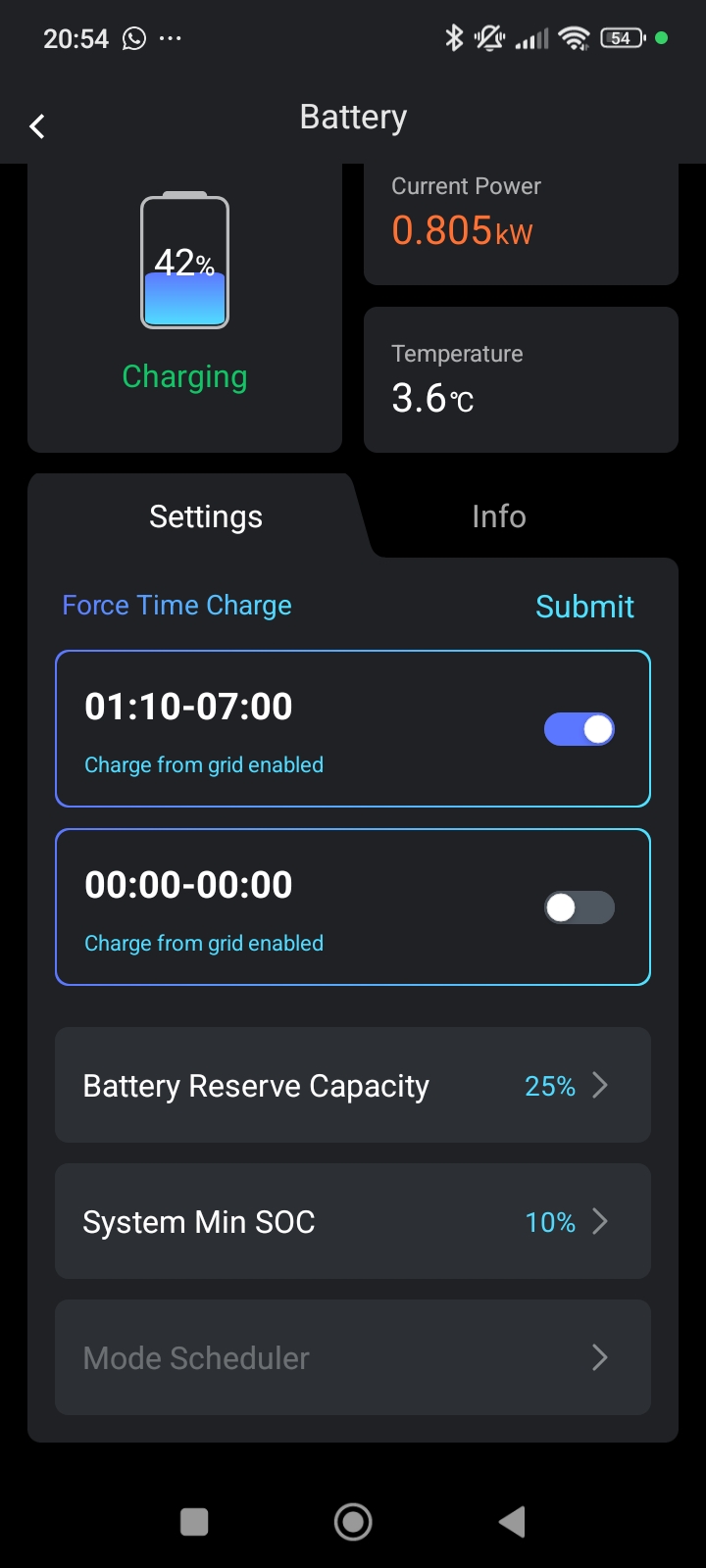Switch to the Info tab

point(498,516)
